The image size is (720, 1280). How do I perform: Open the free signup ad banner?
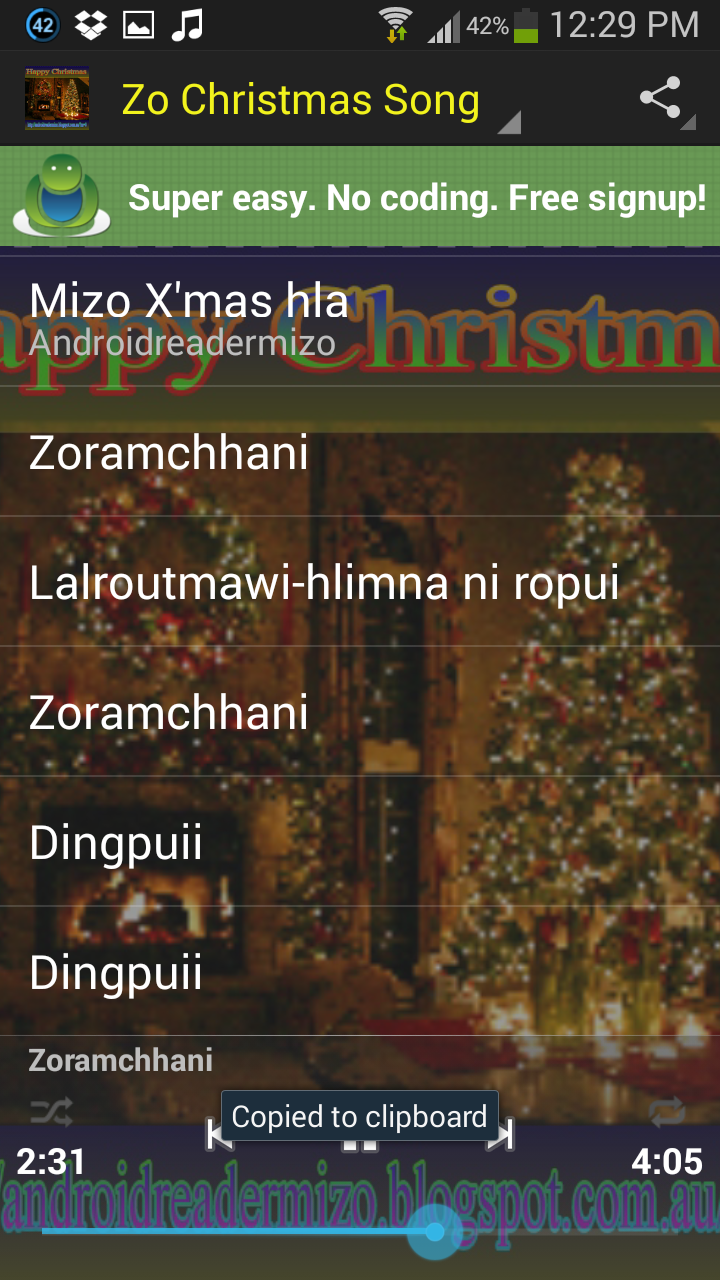tap(360, 197)
